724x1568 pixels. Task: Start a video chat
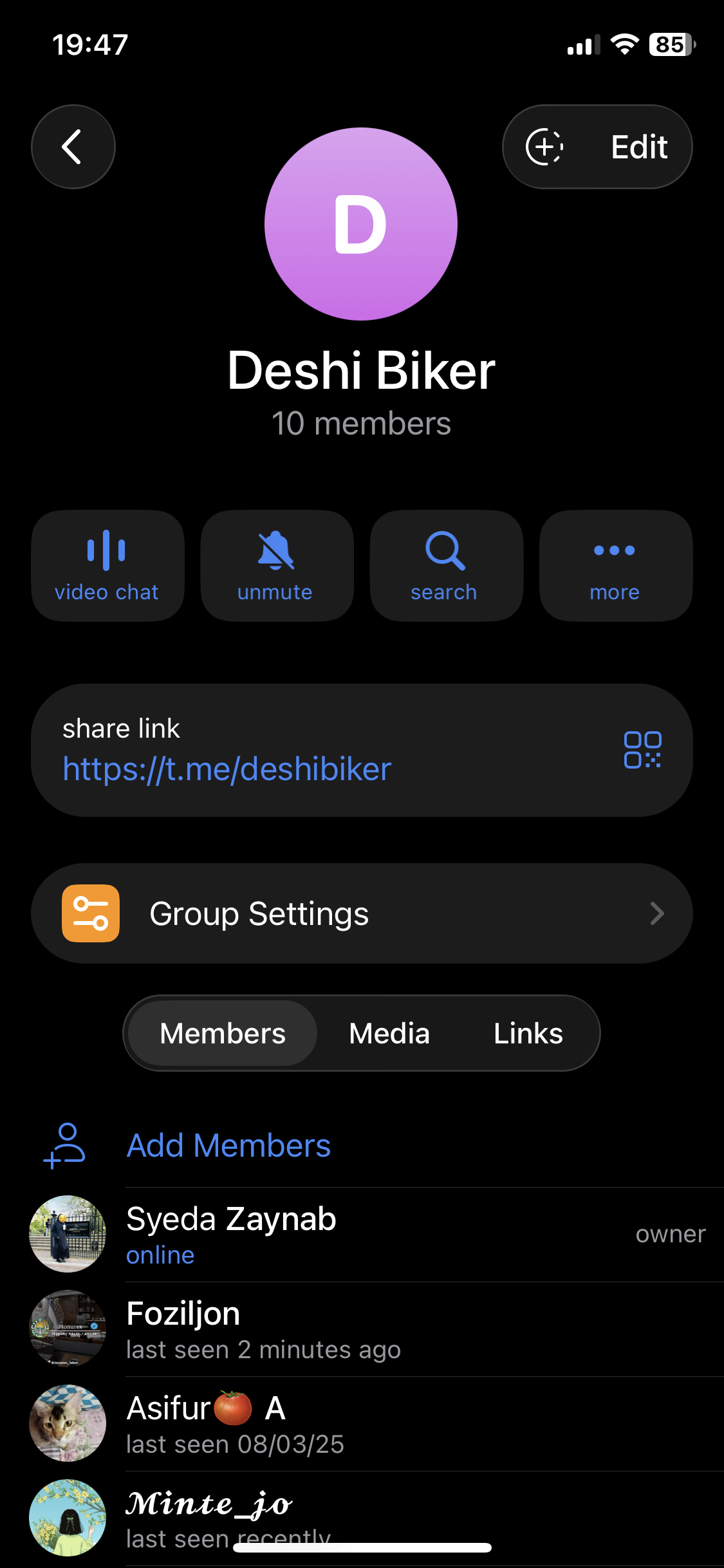click(x=107, y=566)
